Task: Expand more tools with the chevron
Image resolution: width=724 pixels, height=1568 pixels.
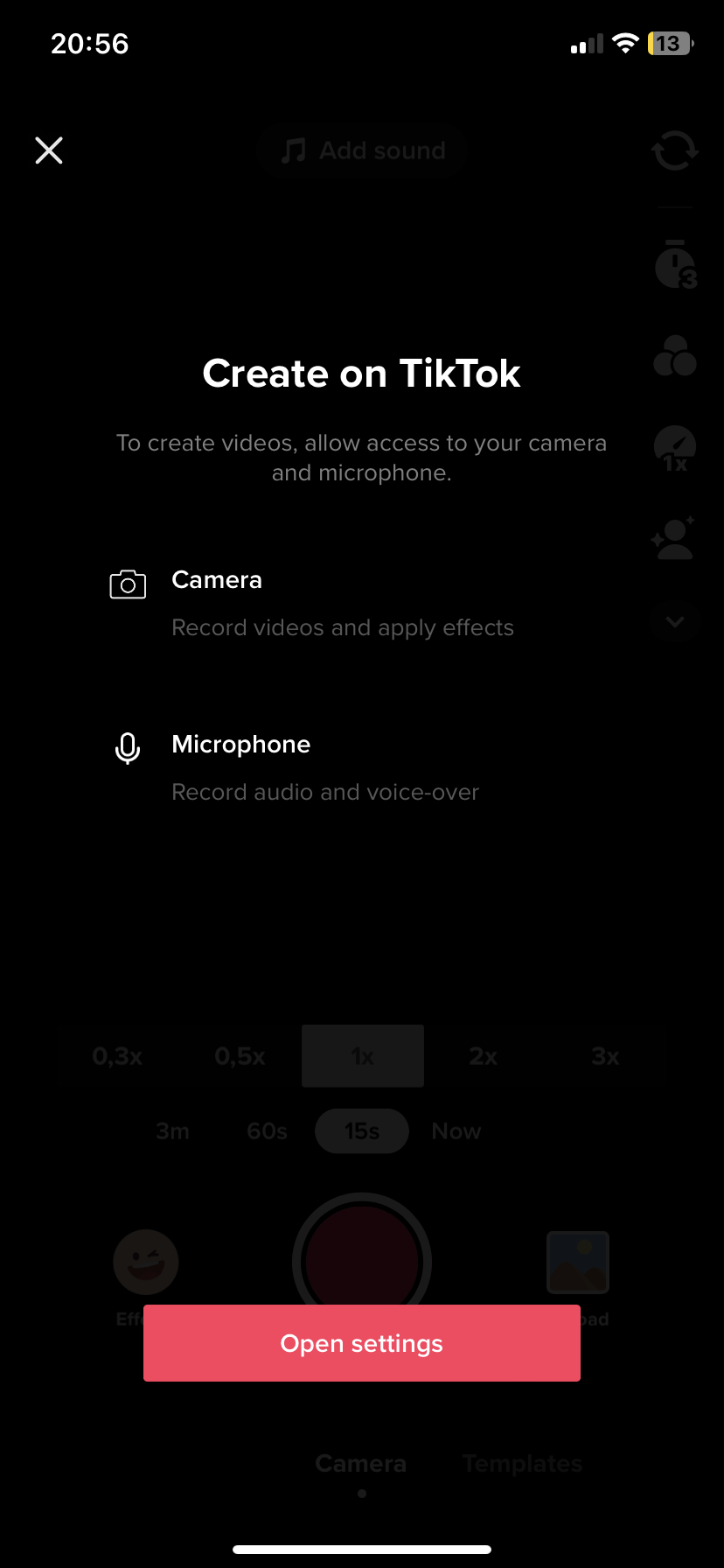Action: click(x=674, y=622)
